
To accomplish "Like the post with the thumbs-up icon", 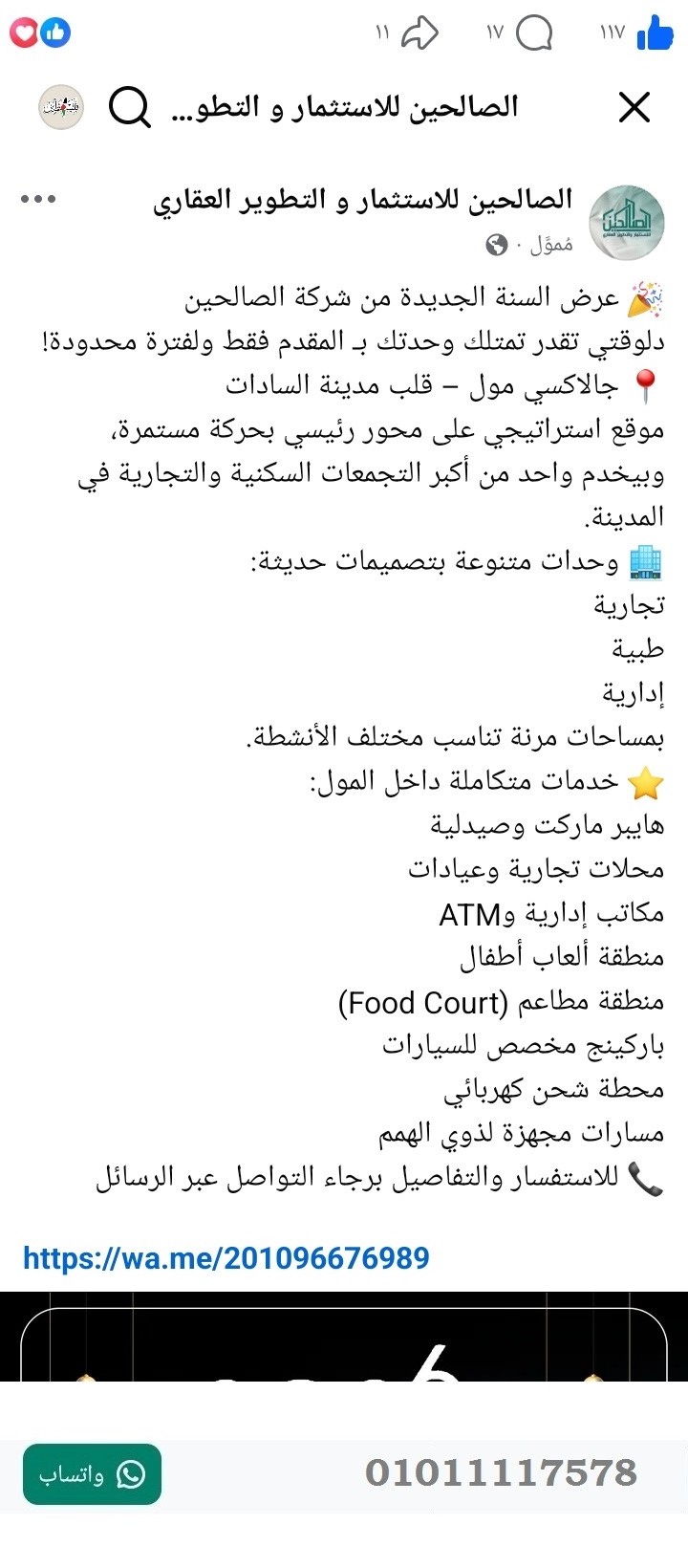I will [x=657, y=33].
